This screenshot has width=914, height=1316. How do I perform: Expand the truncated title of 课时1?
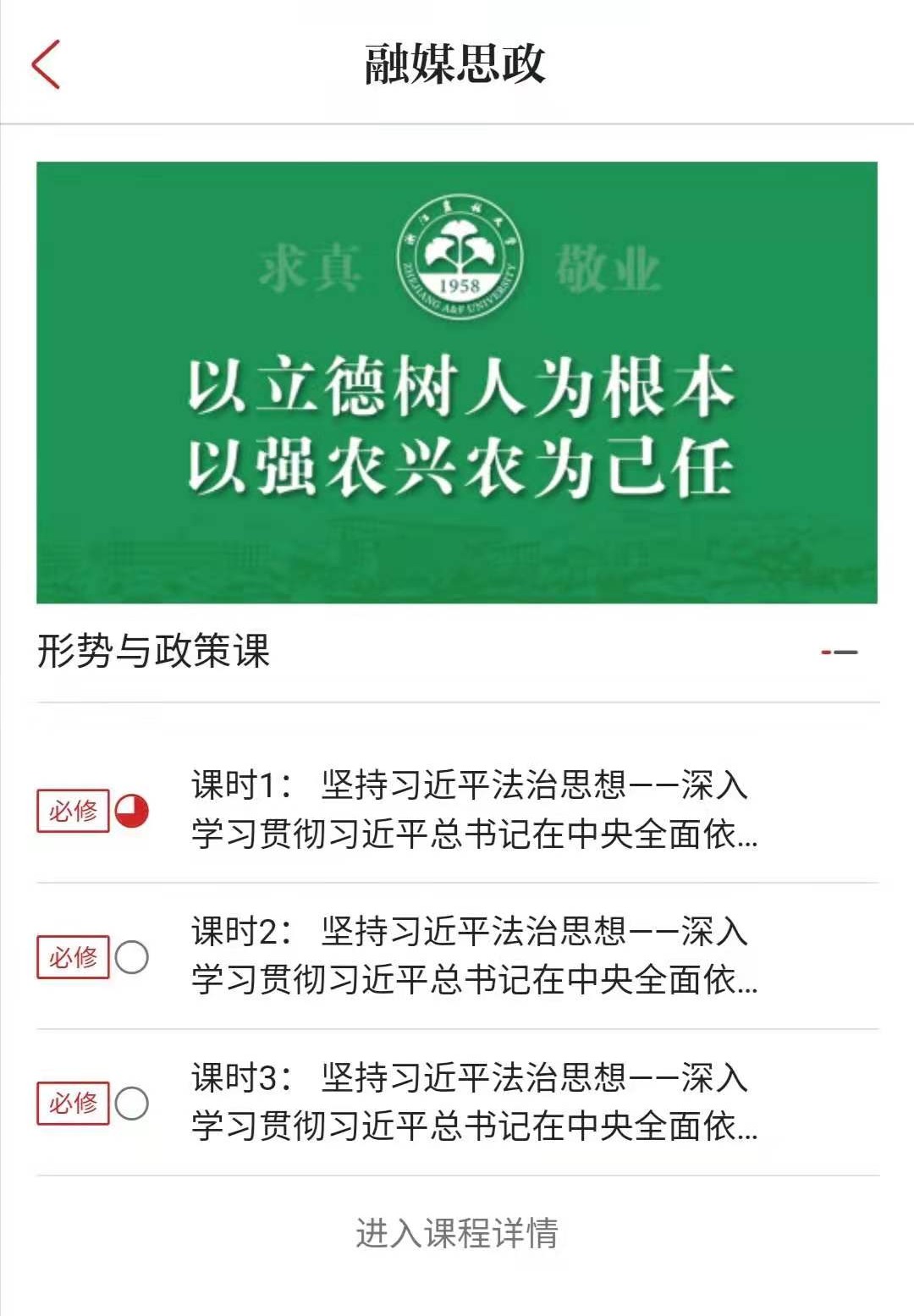474,812
